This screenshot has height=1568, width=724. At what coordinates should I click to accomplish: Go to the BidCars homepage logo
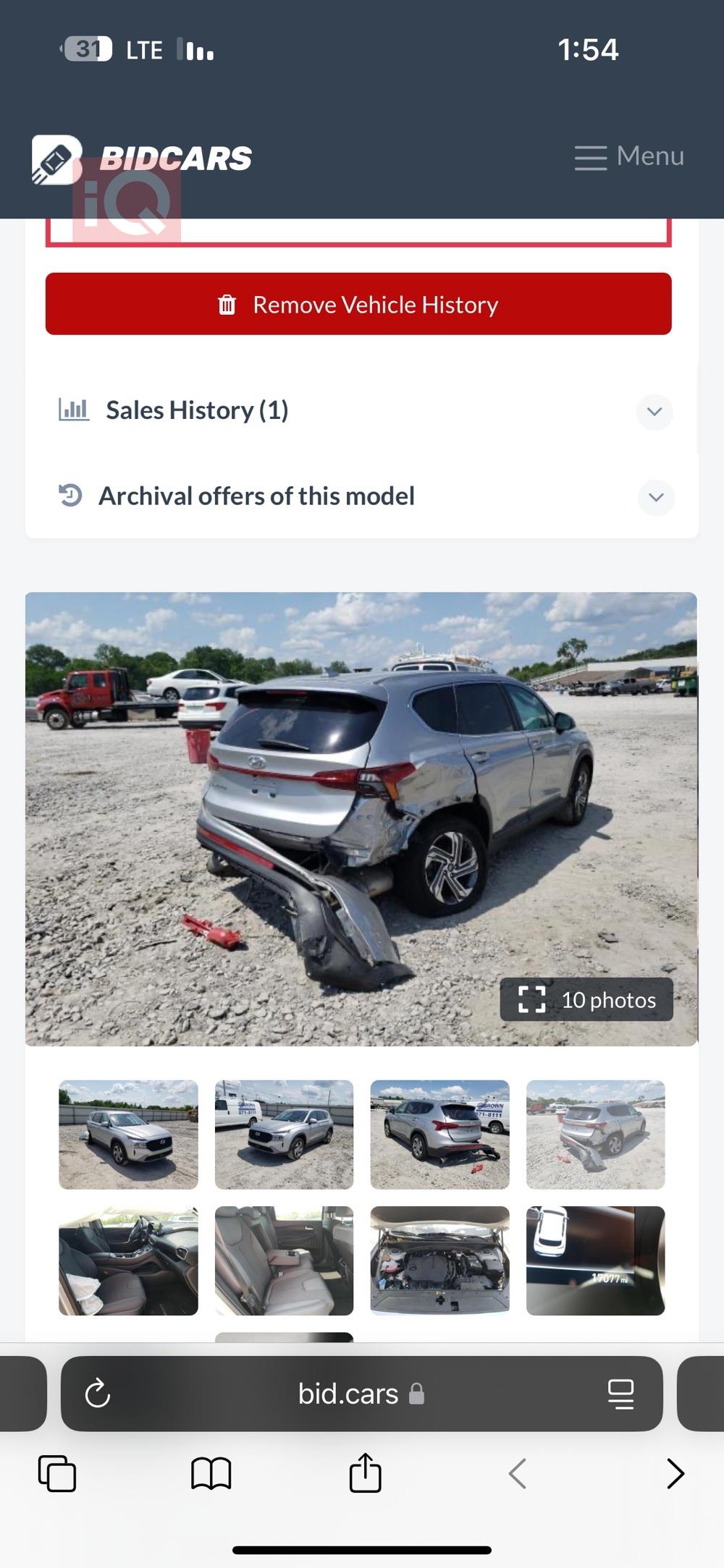(142, 158)
